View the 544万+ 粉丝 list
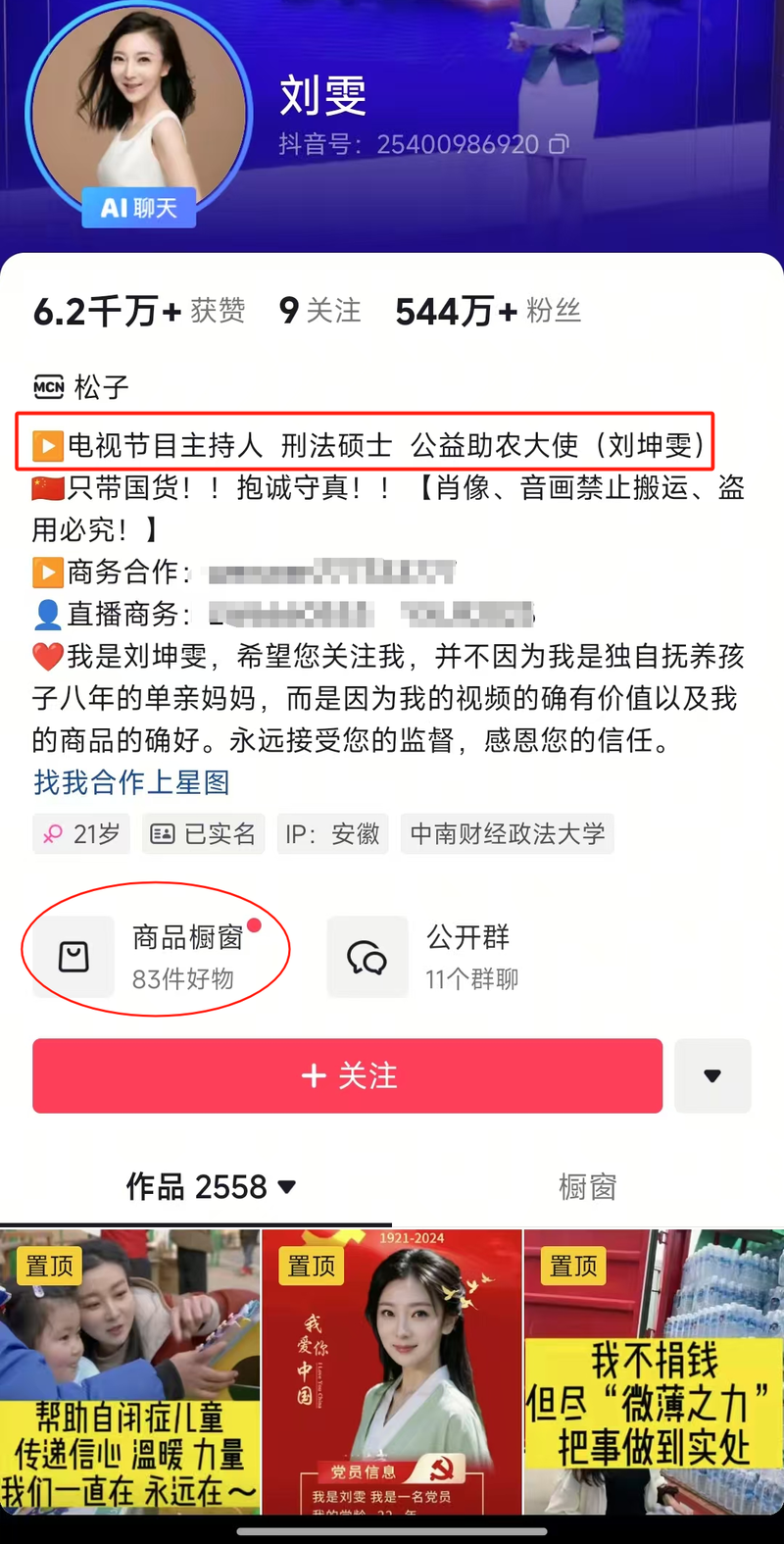The image size is (784, 1544). (487, 312)
